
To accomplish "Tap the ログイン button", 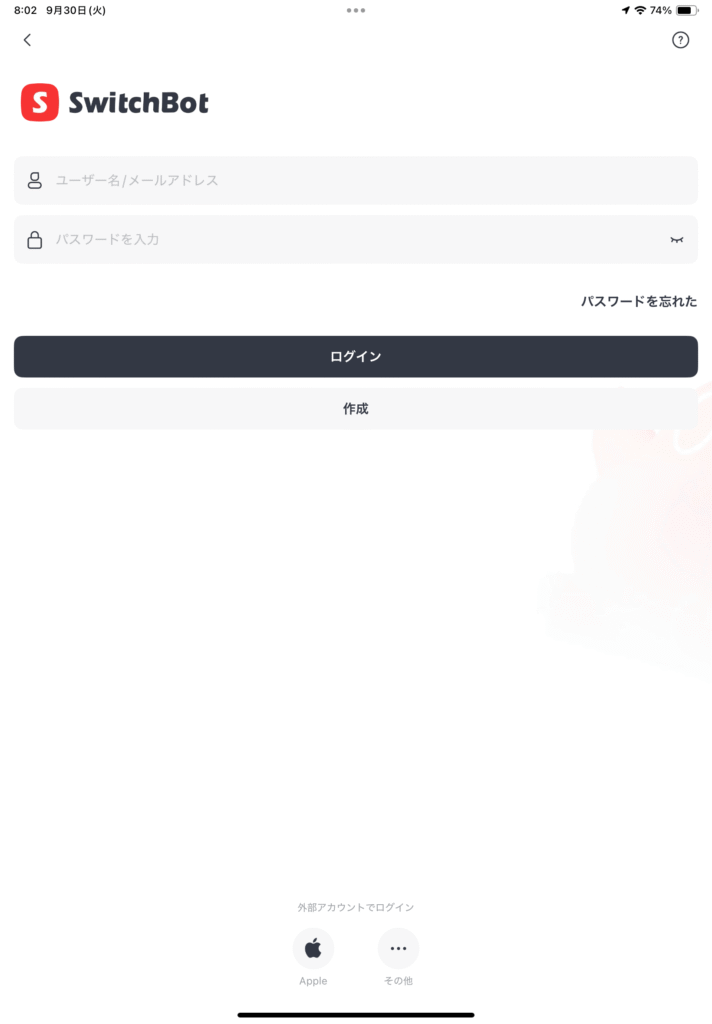I will pos(355,357).
